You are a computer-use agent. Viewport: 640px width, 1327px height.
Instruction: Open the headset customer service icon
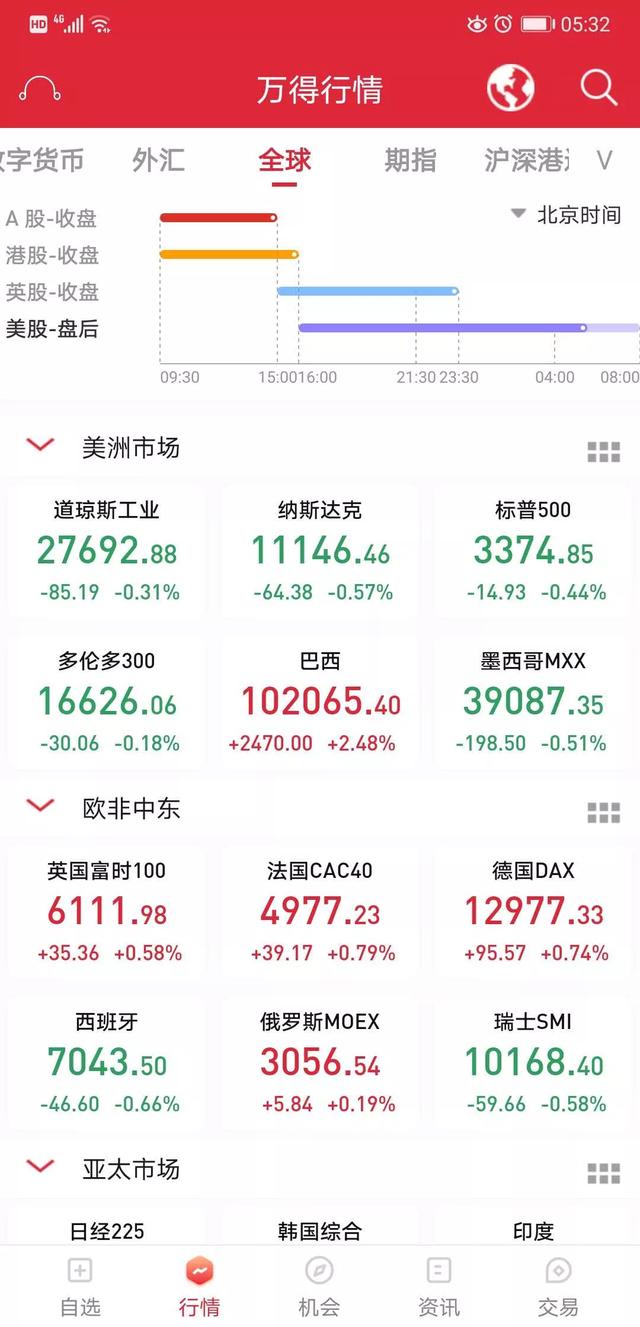(x=40, y=89)
